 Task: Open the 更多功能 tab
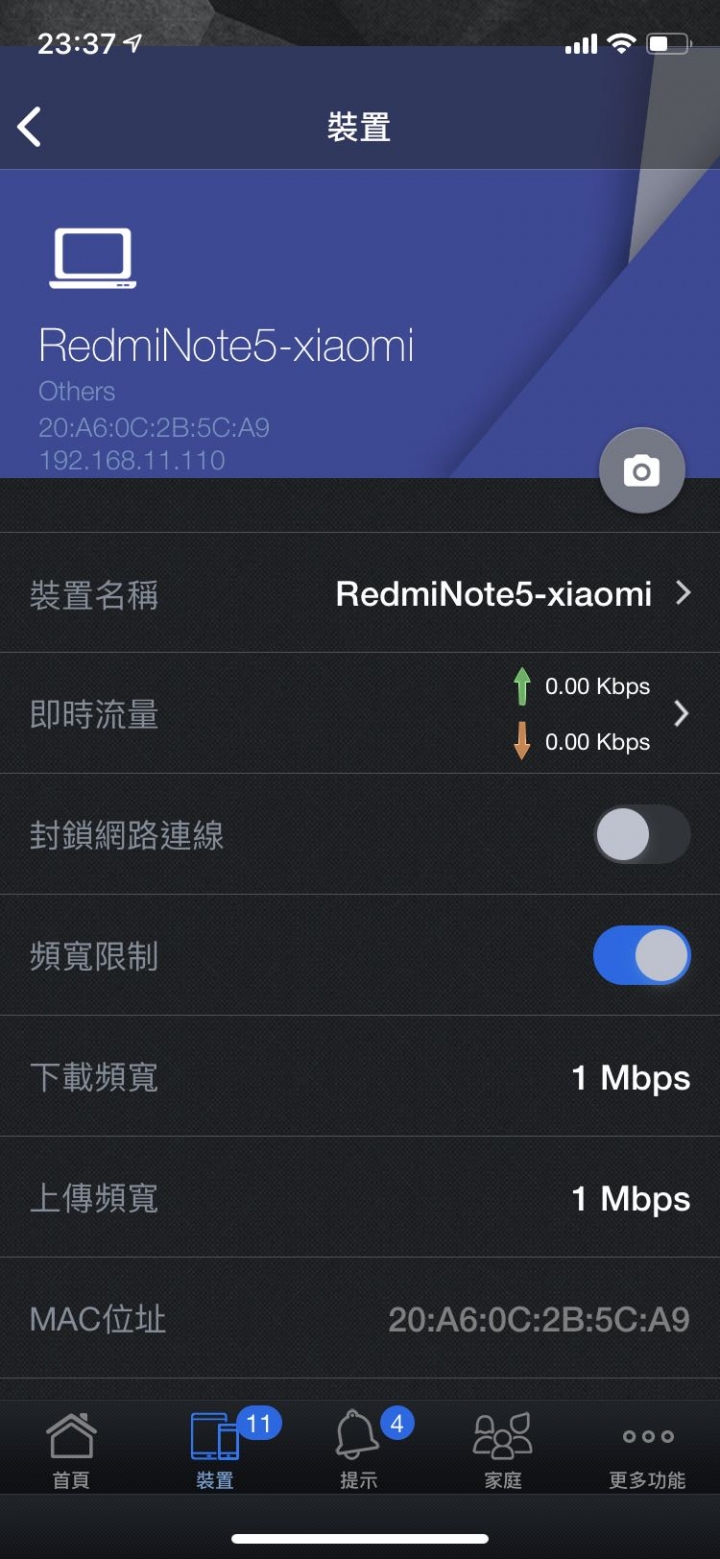(x=648, y=1450)
